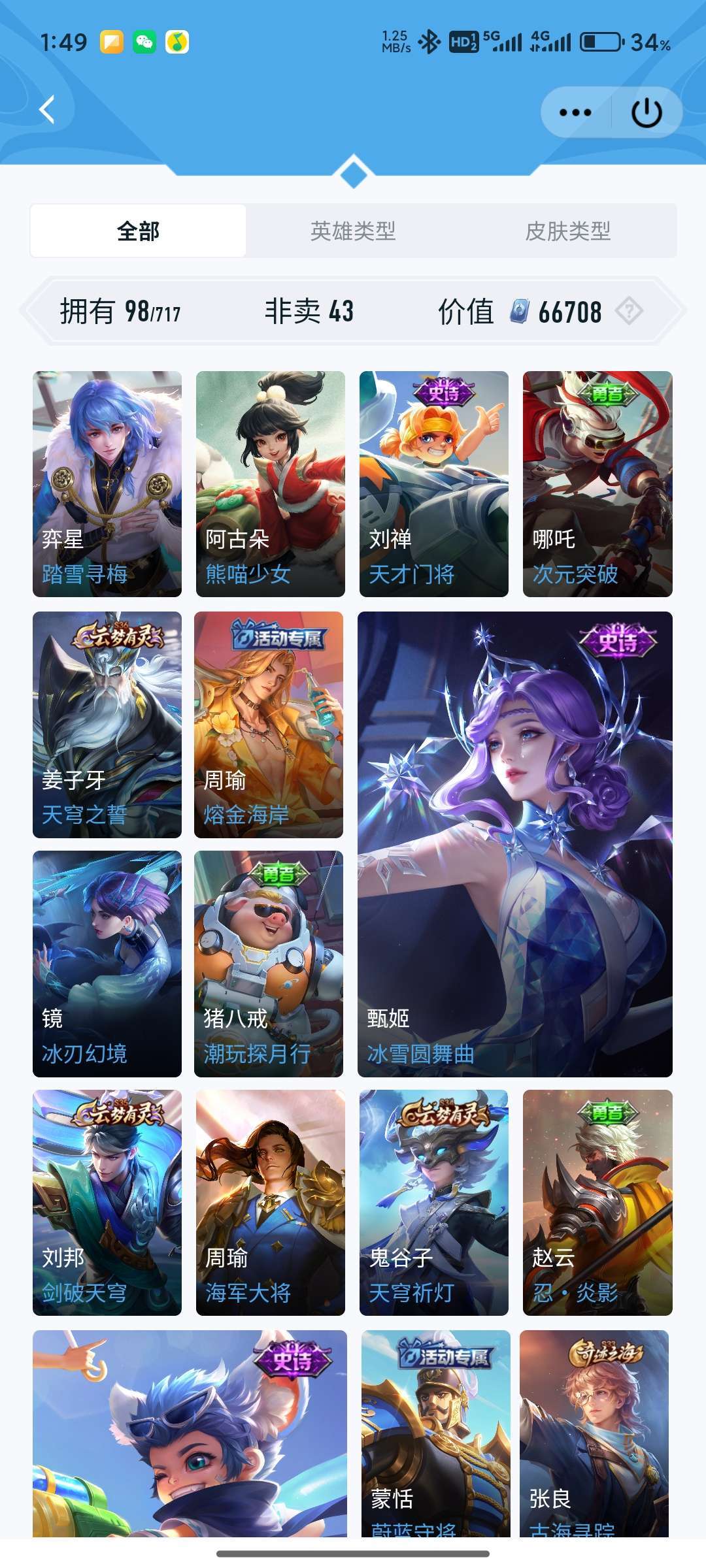
Task: Open 刘邦 剑破天穹 skin card
Action: [107, 1203]
